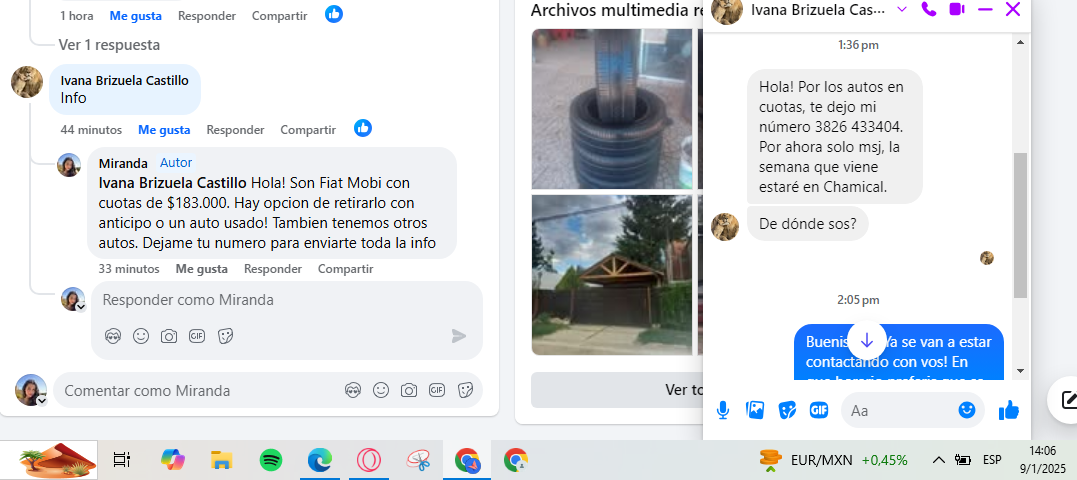Close the chat with Ivana Brizuela
Screen dimensions: 1077x480
1012,9
